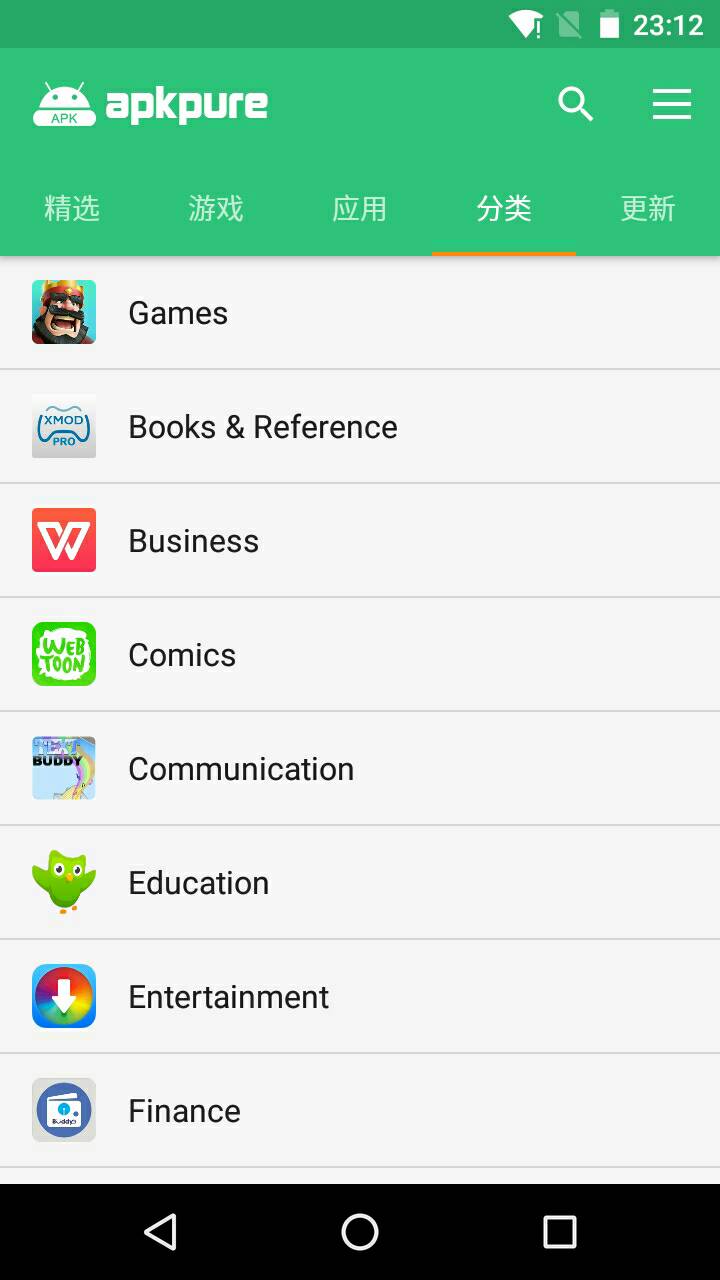Go back with the system back button

pyautogui.click(x=160, y=1232)
